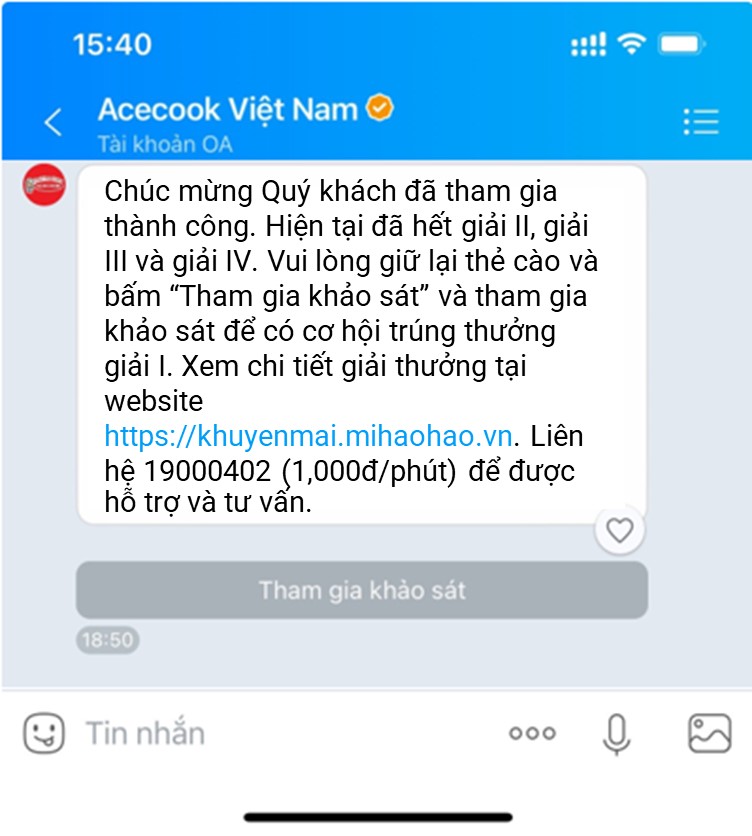The height and width of the screenshot is (836, 752).
Task: Go back from Acecook Việt Nam chat
Action: point(53,122)
